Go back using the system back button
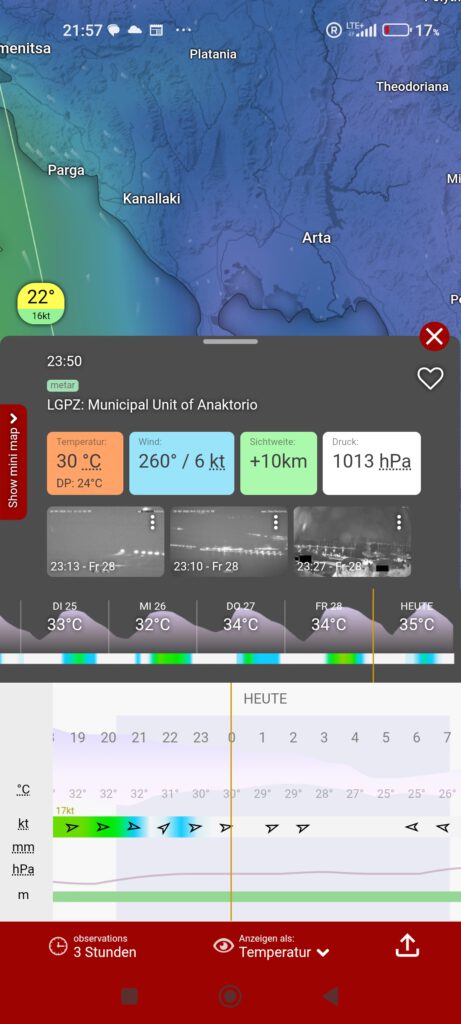The image size is (461, 1024). coord(331,996)
